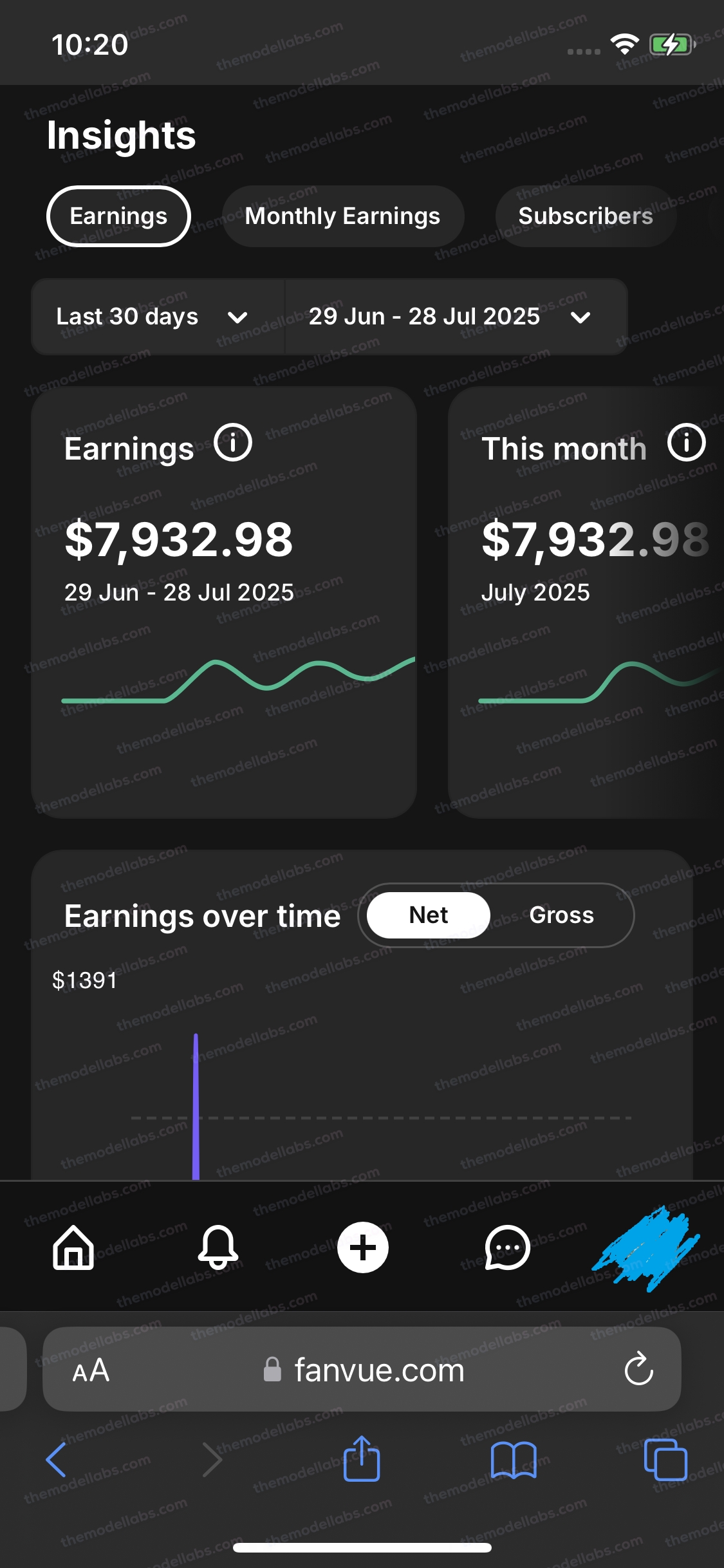Create a new post with plus button
Image resolution: width=724 pixels, height=1568 pixels.
pos(363,1247)
